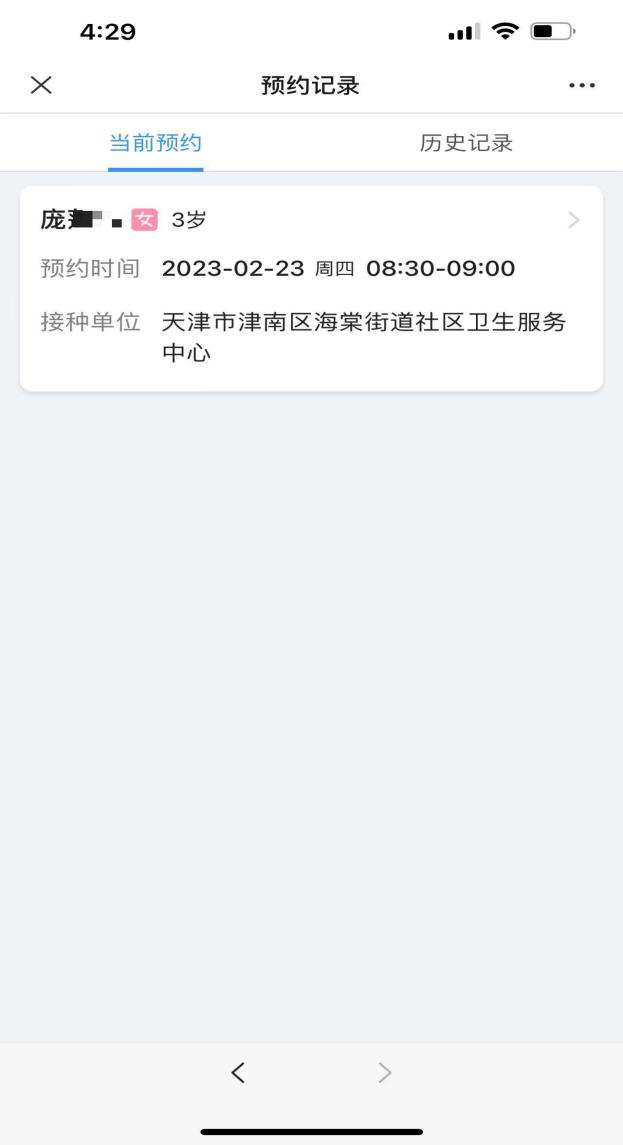
Task: Select the 当前预约 tab
Action: [156, 143]
